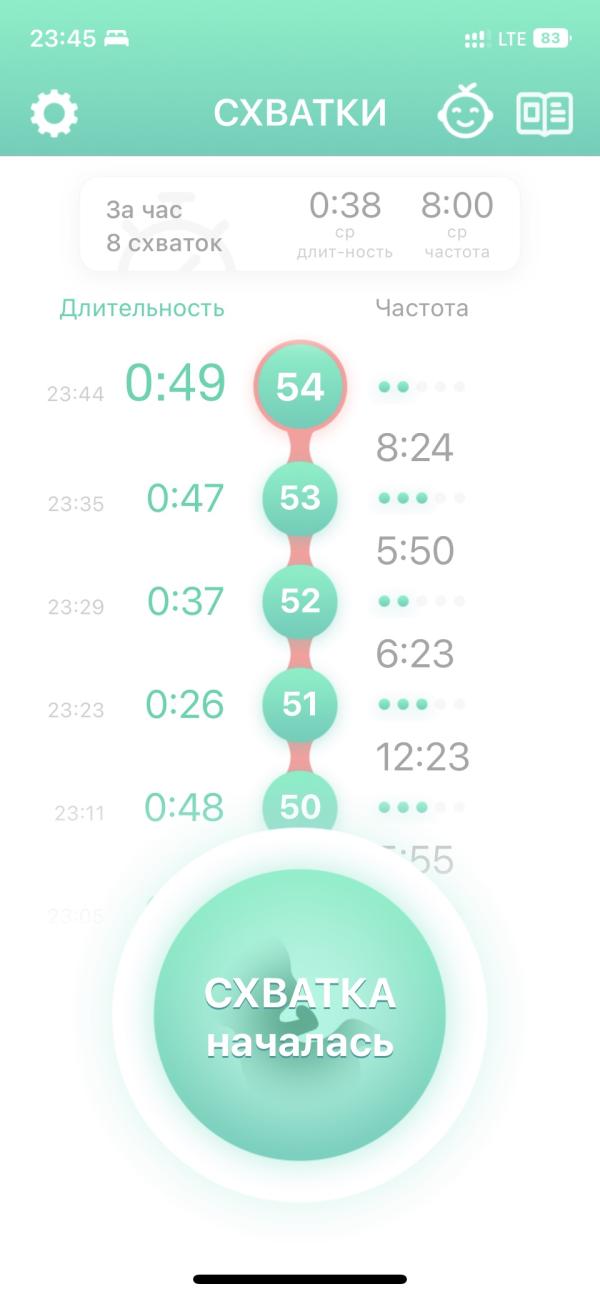Open the guide book icon
This screenshot has width=600, height=1298.
pos(544,114)
